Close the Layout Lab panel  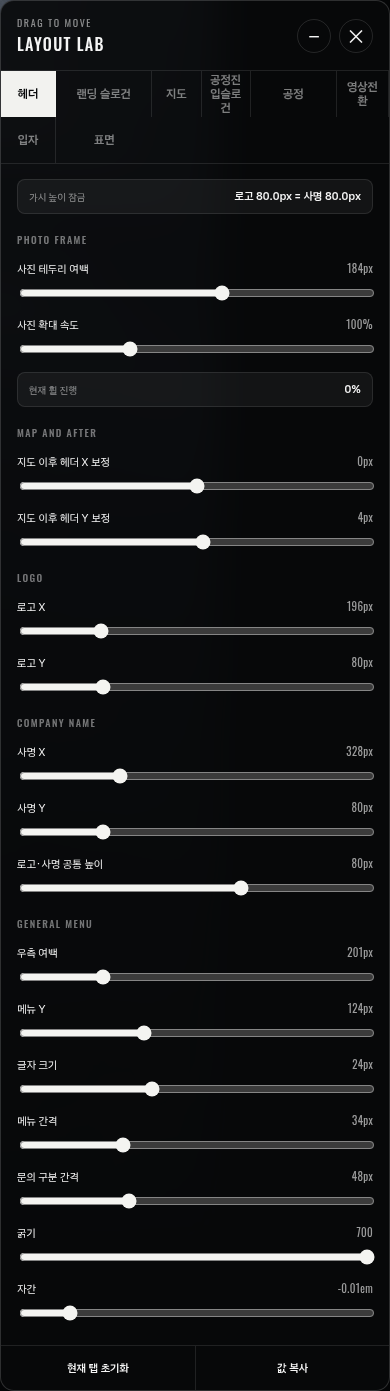356,37
